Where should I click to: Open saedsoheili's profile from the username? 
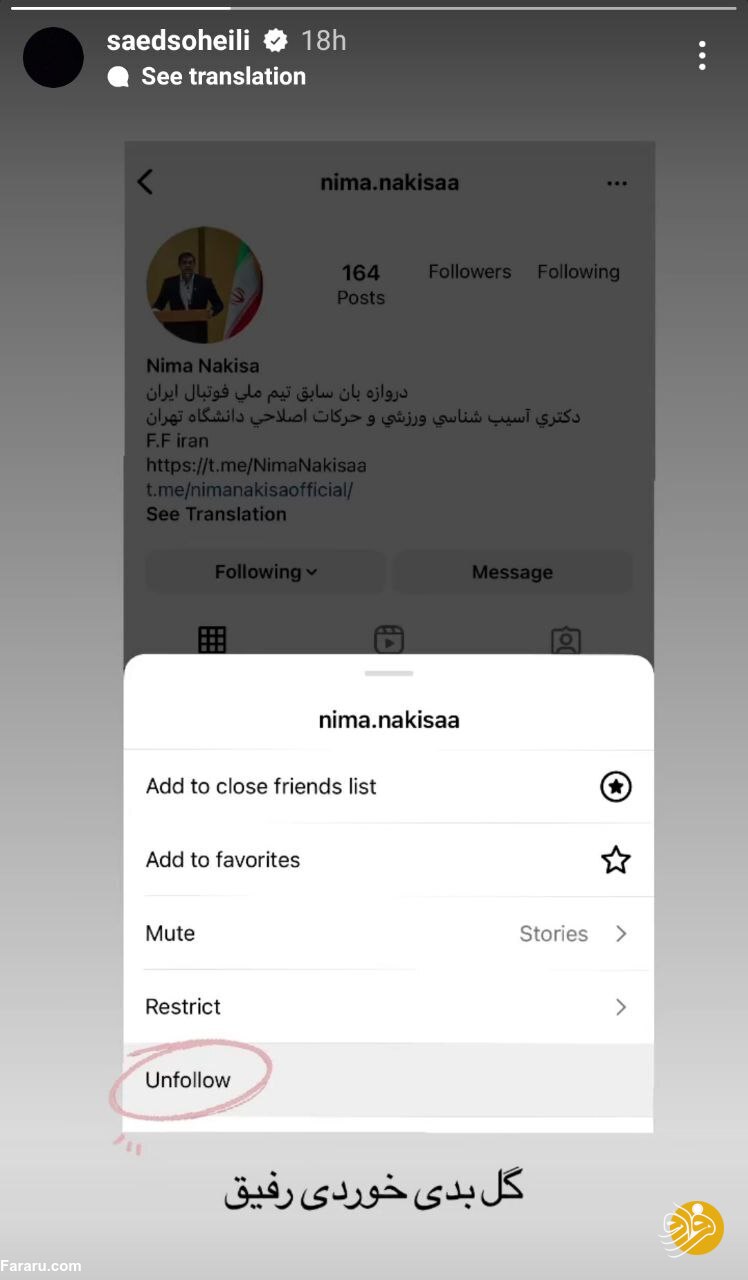(177, 40)
